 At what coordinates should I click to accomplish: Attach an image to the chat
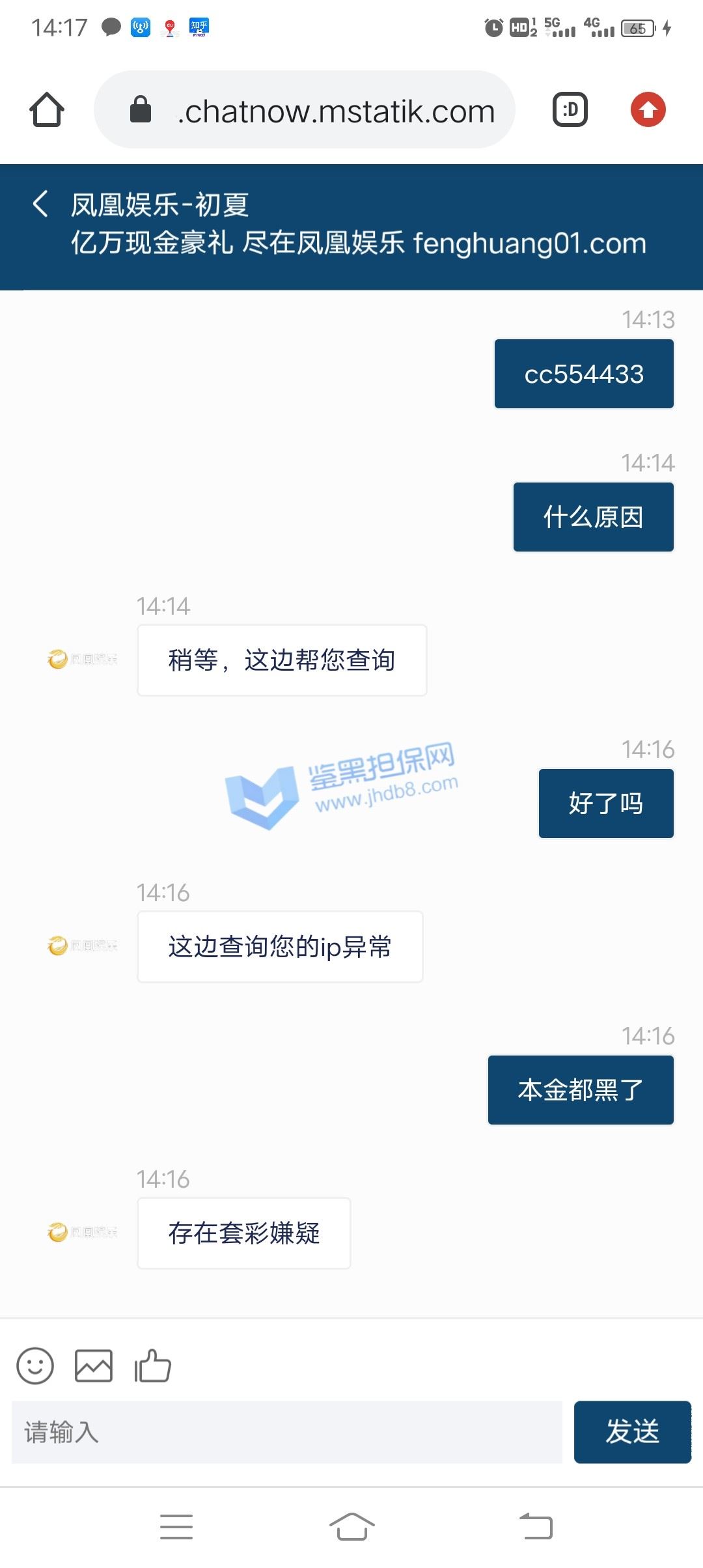(94, 1365)
